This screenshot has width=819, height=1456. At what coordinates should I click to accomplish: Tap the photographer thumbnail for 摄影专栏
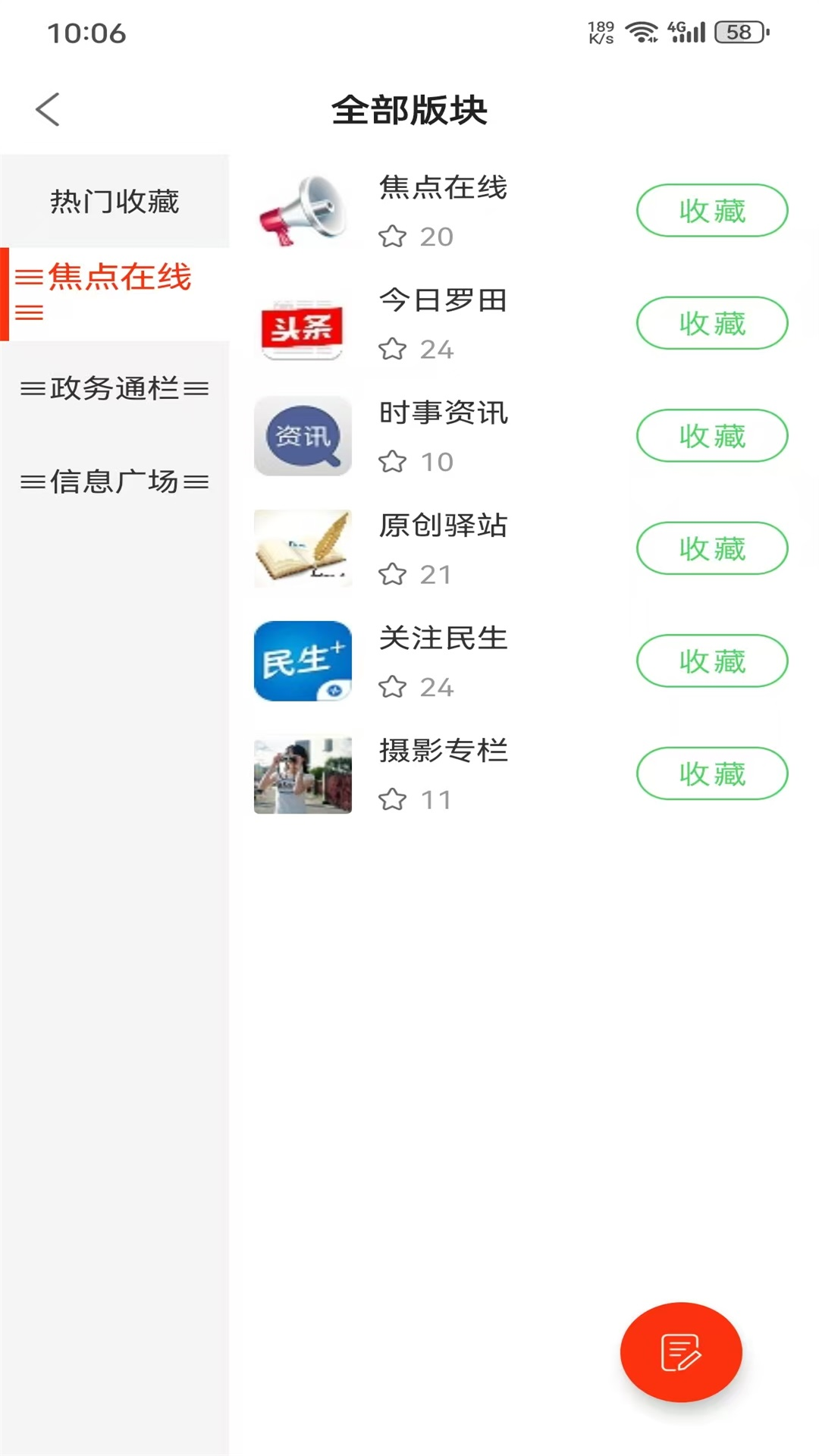tap(303, 774)
